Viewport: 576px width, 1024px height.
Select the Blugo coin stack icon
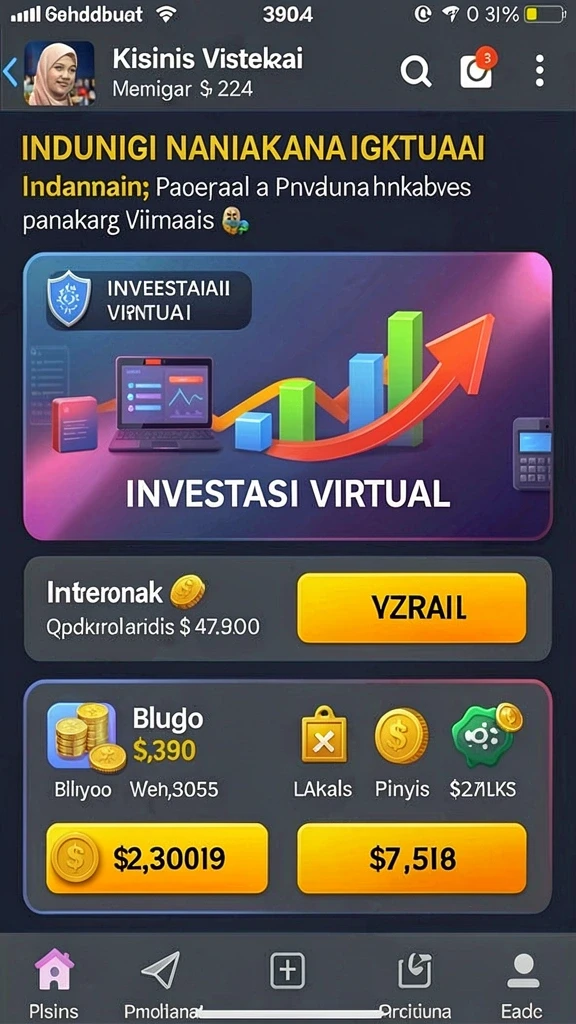[x=82, y=737]
